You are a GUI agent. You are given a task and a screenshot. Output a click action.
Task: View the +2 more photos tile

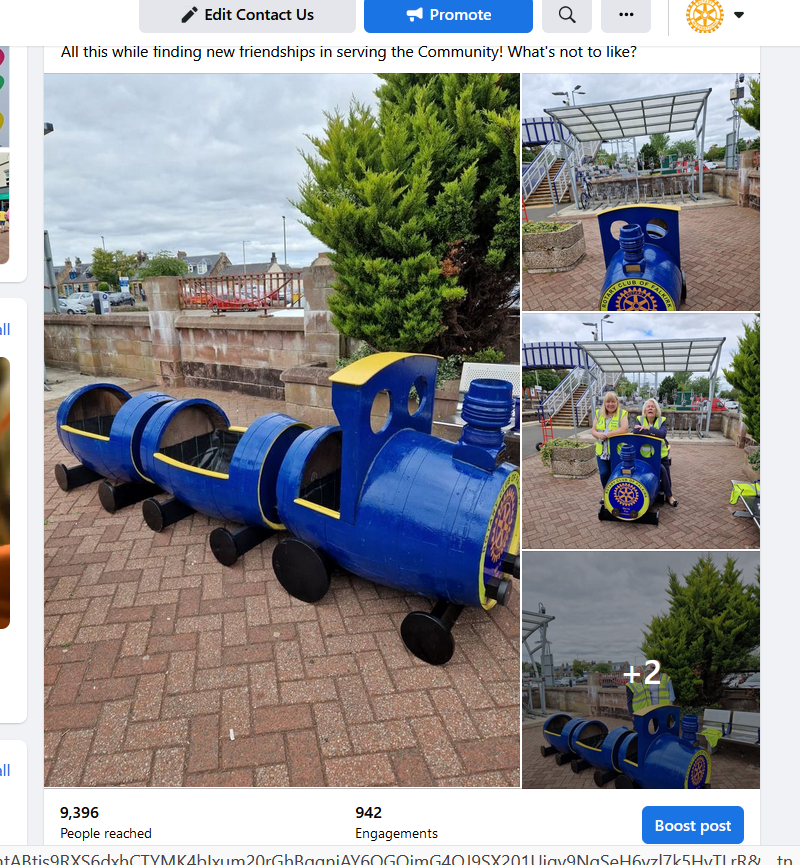pyautogui.click(x=640, y=670)
